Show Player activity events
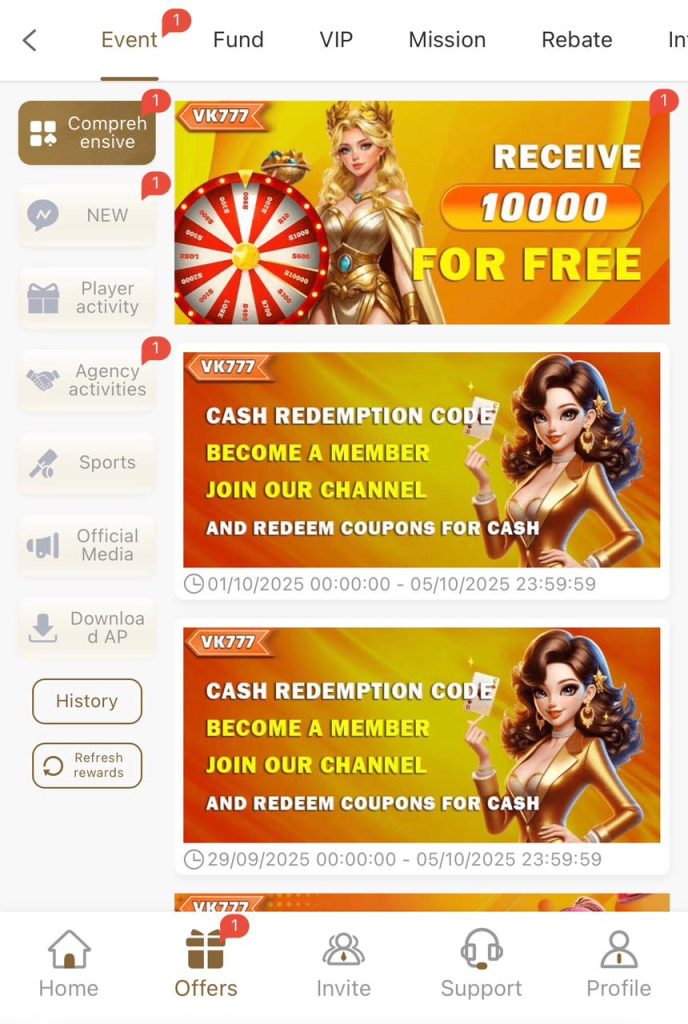Screen dimensions: 688x1024 pyautogui.click(x=87, y=298)
